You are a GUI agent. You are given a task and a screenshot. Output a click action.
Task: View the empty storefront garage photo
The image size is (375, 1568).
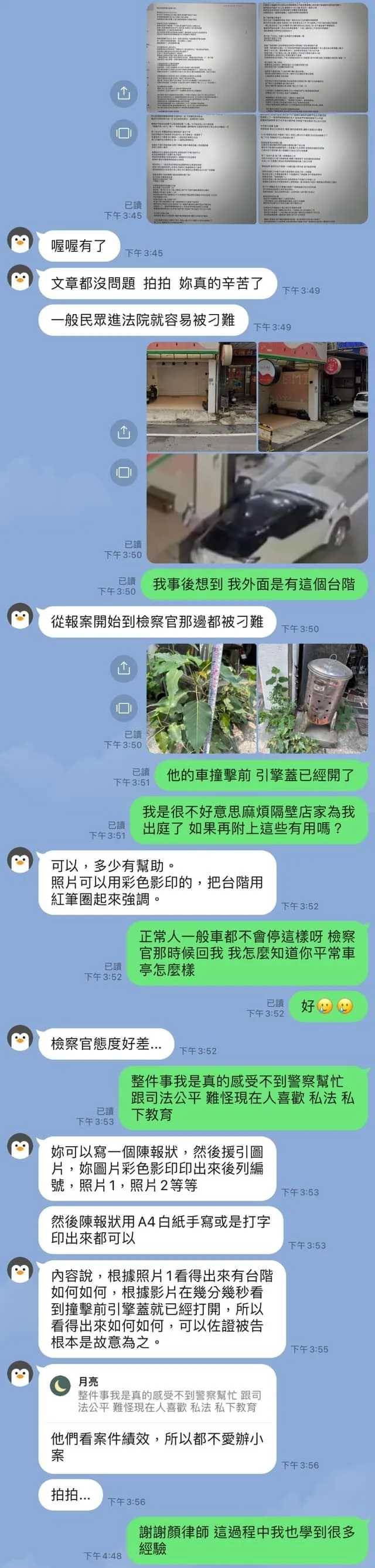click(x=202, y=396)
